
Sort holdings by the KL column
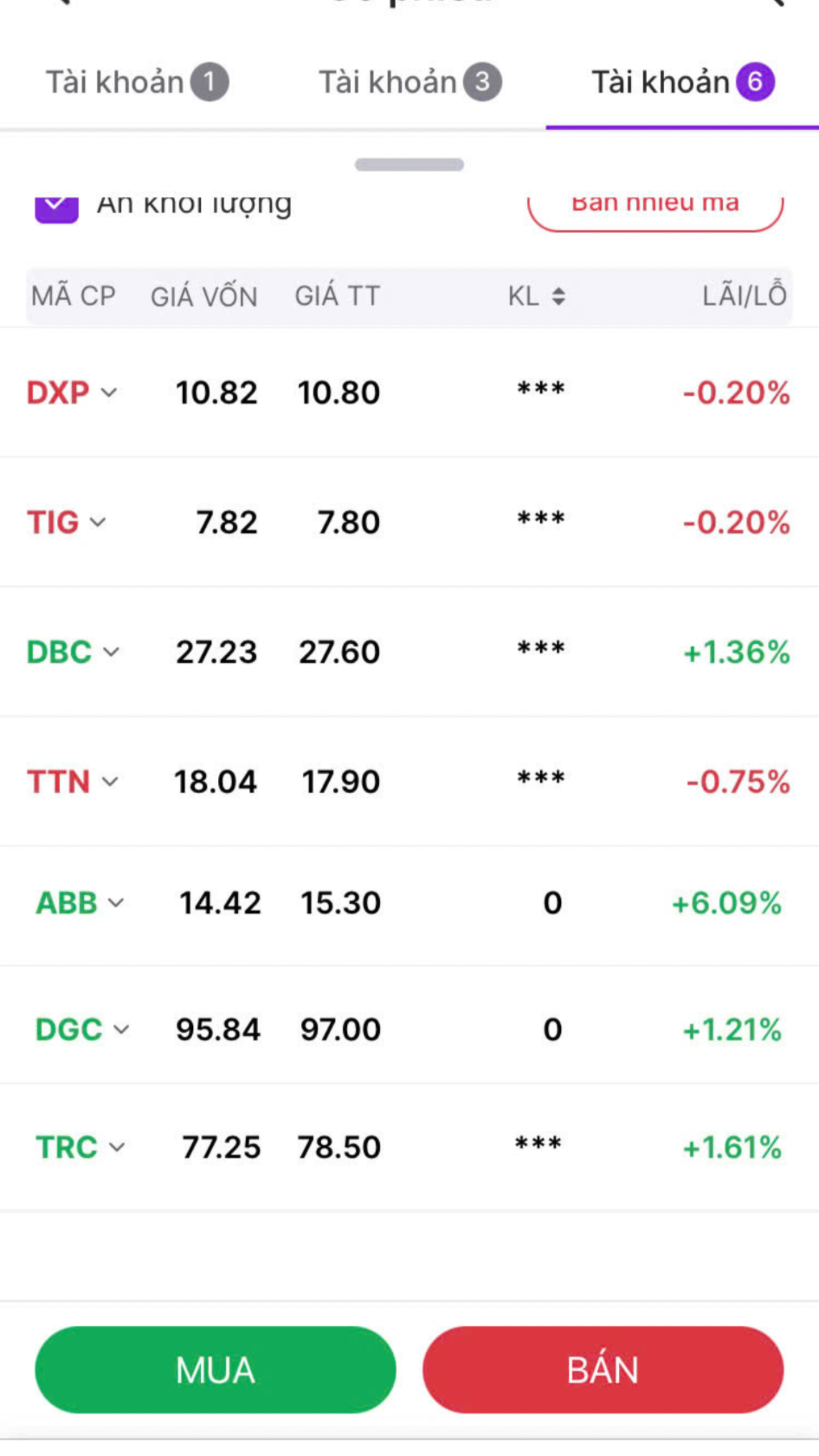click(537, 296)
